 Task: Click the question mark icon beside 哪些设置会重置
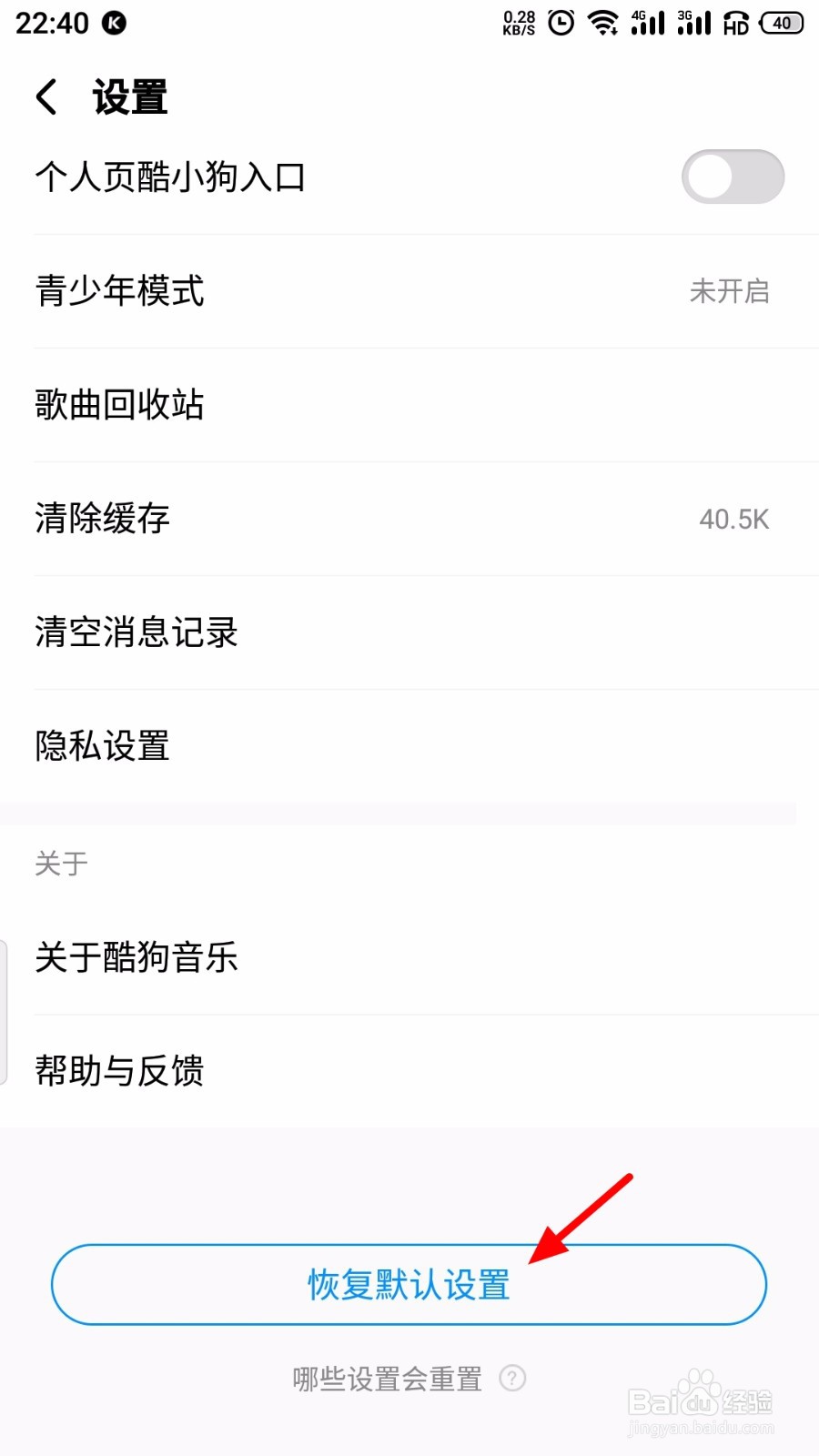[513, 1380]
